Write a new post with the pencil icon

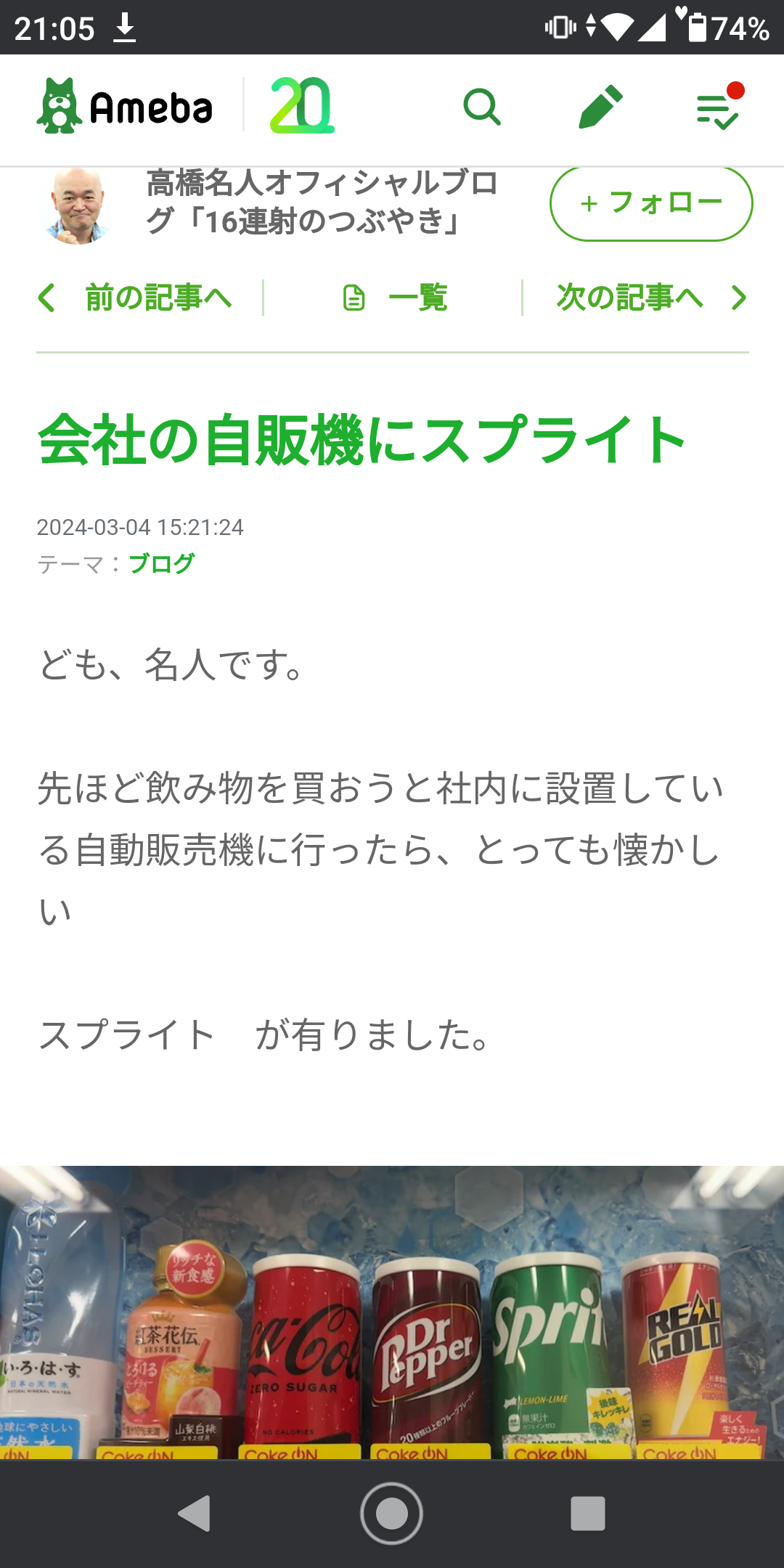pyautogui.click(x=600, y=107)
